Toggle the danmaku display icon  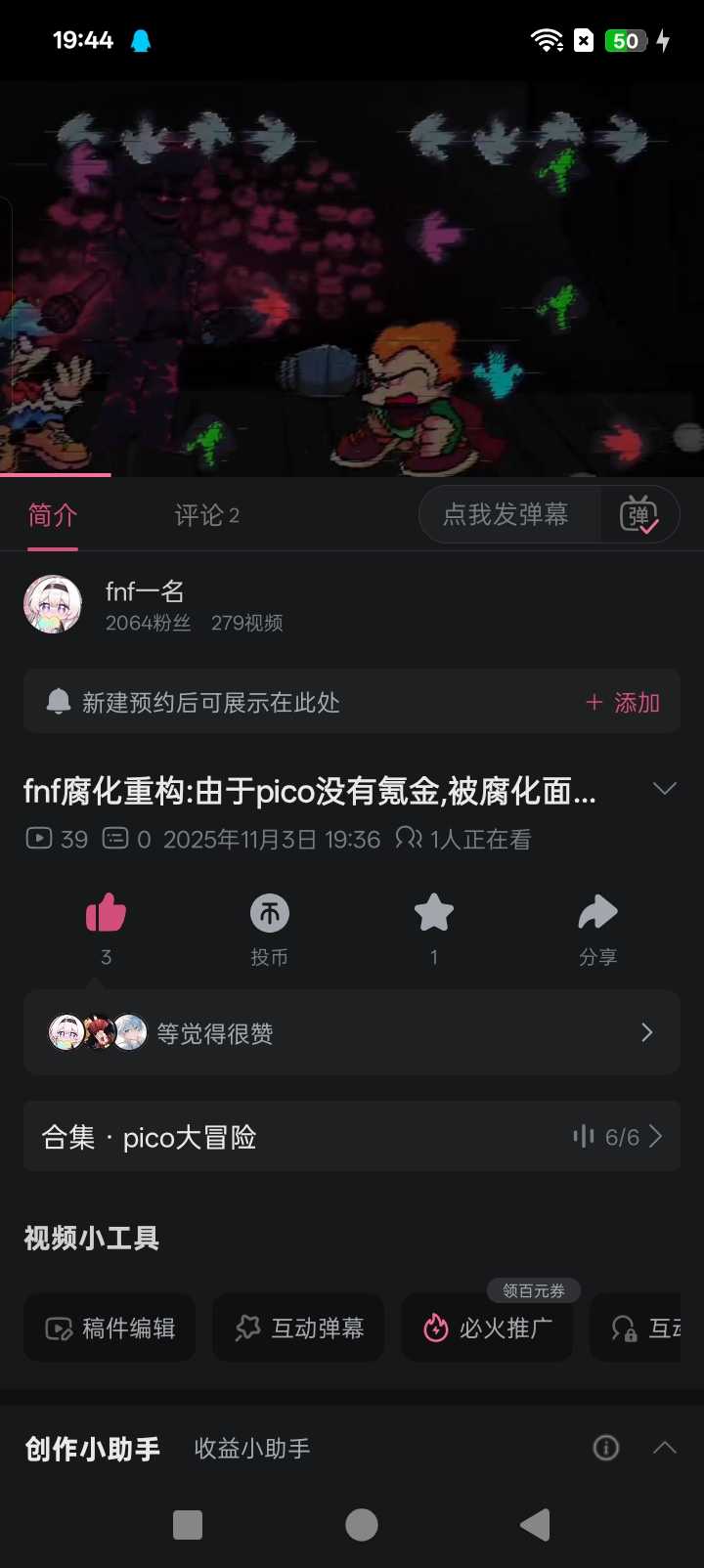click(x=639, y=514)
